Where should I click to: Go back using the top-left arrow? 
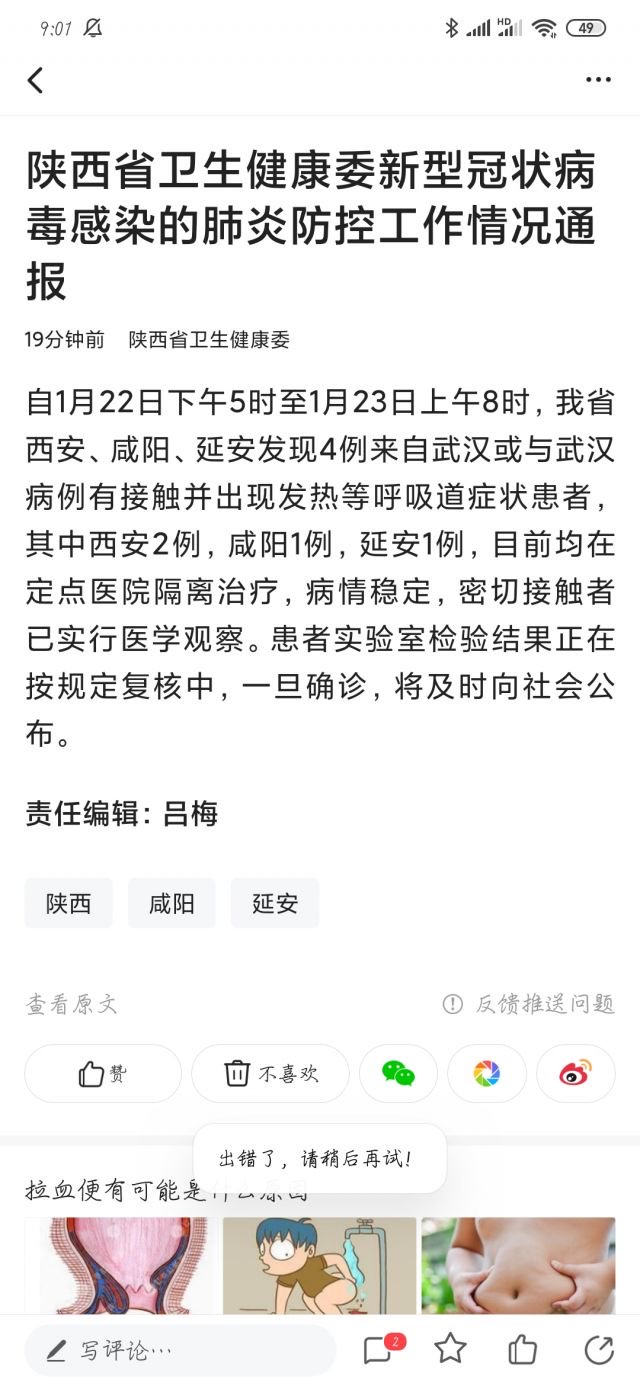coord(36,80)
